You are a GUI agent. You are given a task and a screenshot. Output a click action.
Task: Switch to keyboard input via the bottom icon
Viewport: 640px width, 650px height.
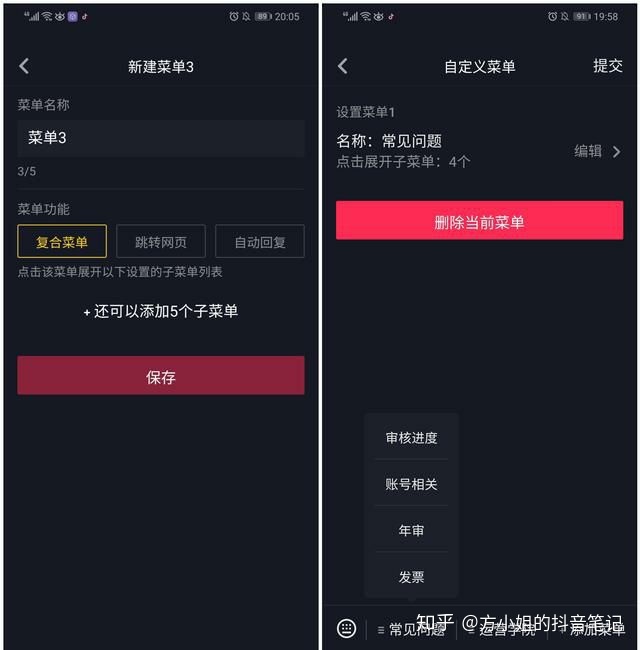(346, 628)
